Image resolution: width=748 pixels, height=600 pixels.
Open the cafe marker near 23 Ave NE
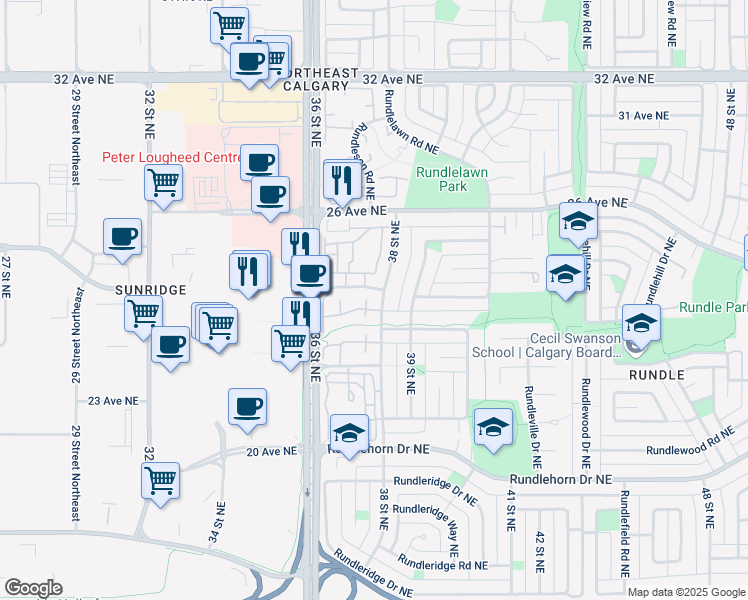[247, 407]
